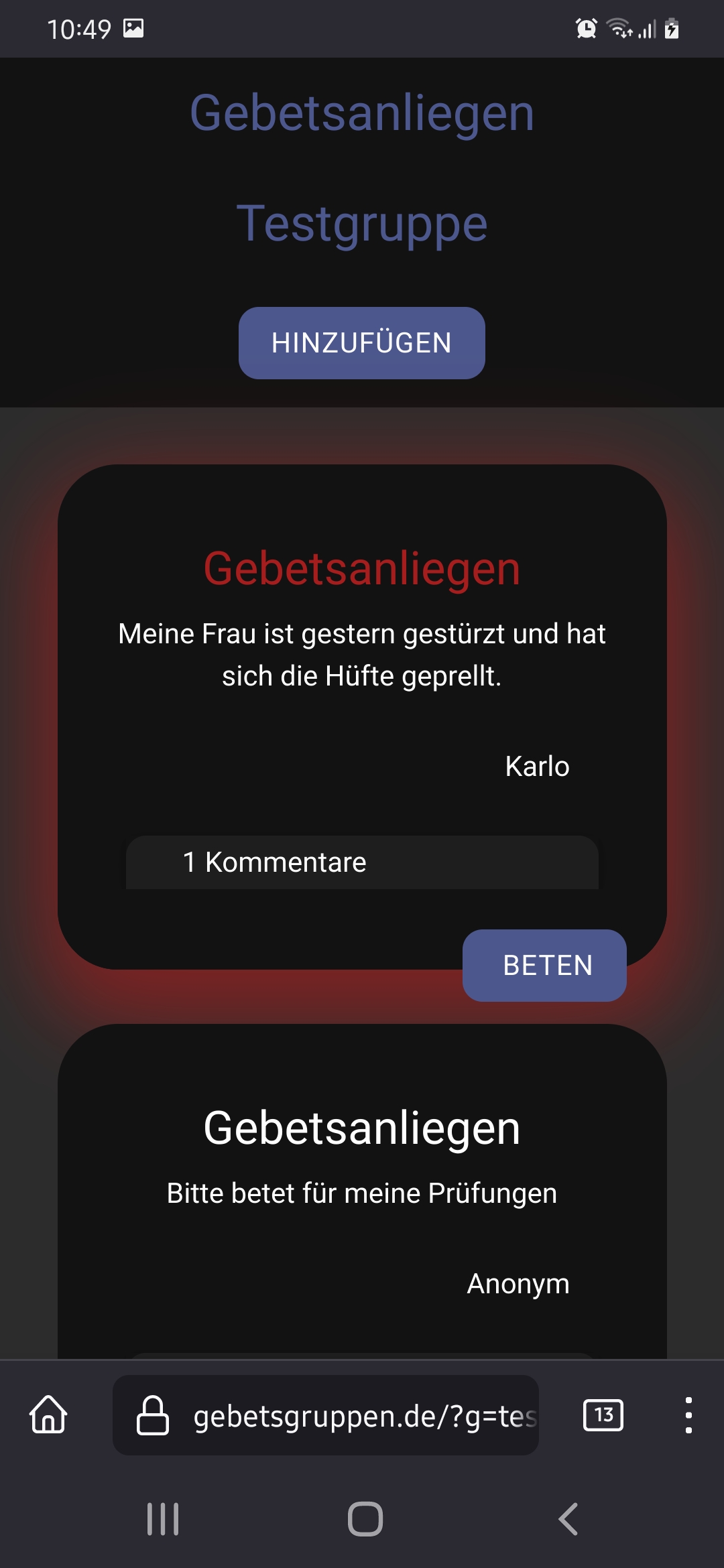The width and height of the screenshot is (724, 1568).
Task: Tap the Wi-Fi status icon
Action: [x=620, y=29]
